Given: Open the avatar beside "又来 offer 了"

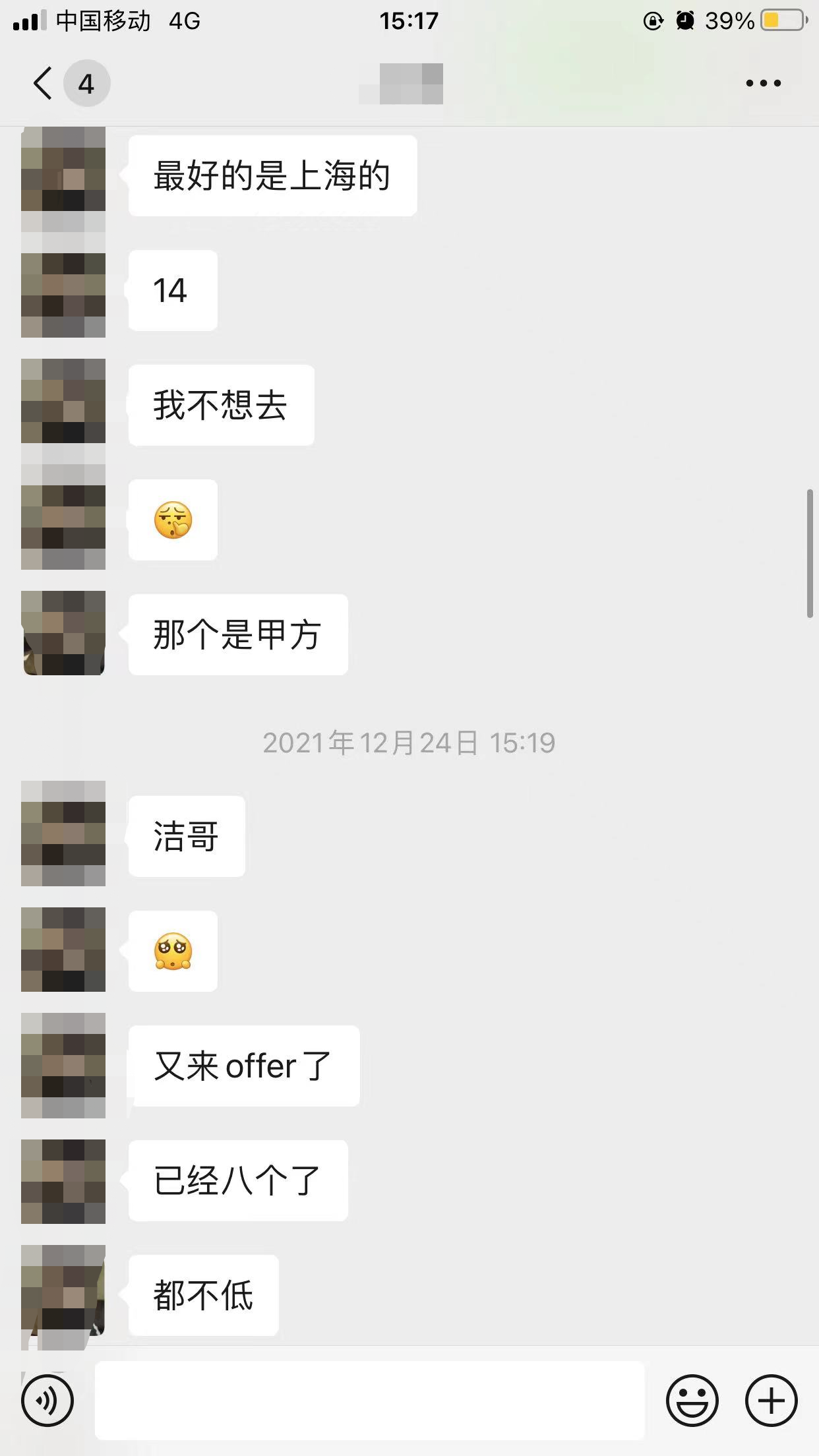Looking at the screenshot, I should pyautogui.click(x=63, y=1065).
